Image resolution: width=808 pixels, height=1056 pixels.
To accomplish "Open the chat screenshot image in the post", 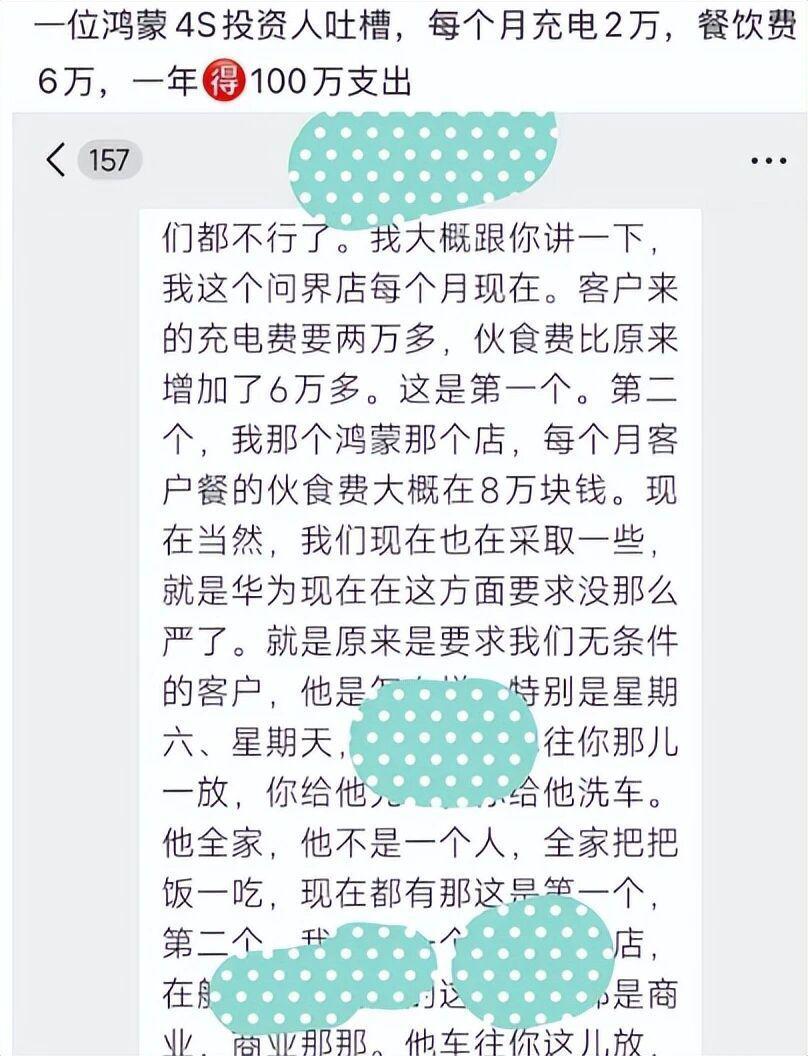I will tap(404, 580).
